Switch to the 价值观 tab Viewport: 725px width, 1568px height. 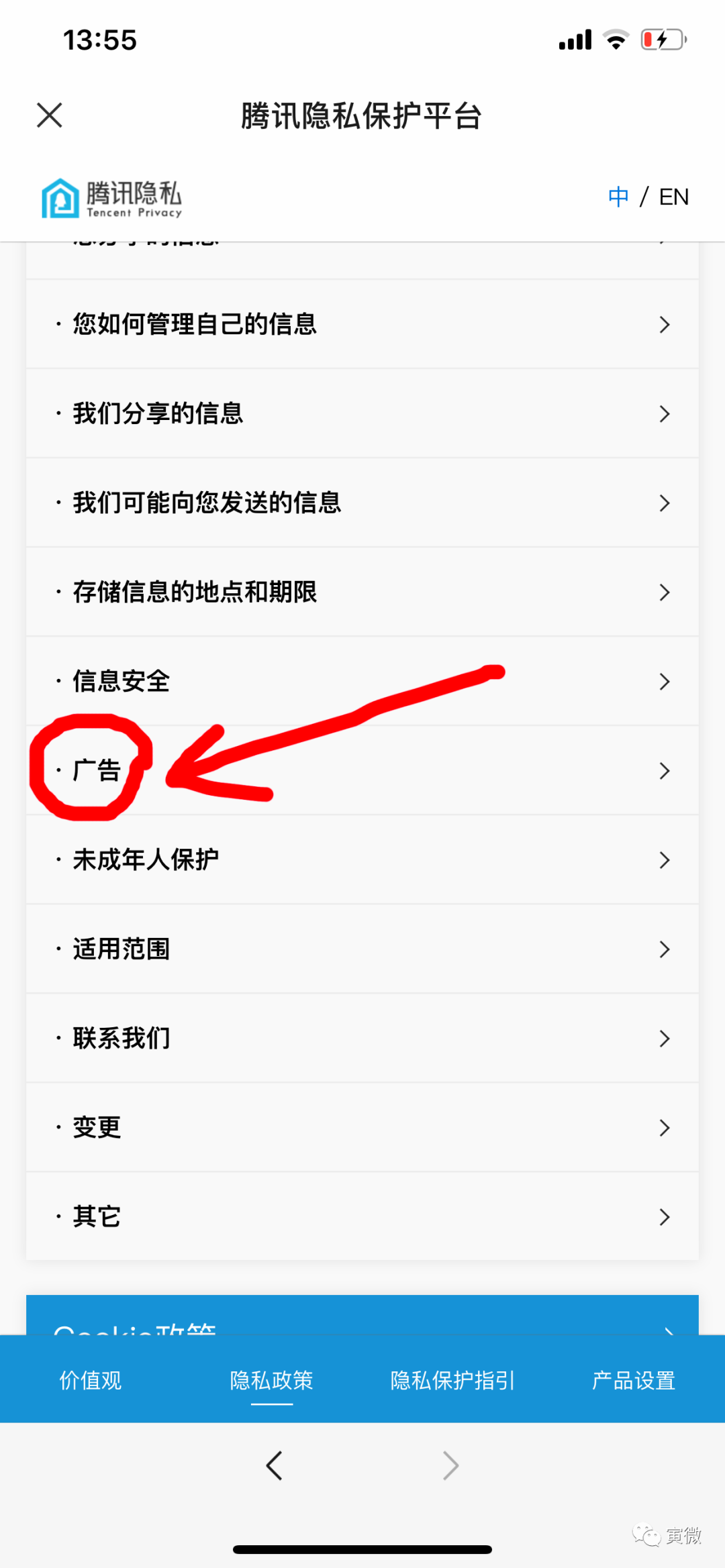(91, 1380)
